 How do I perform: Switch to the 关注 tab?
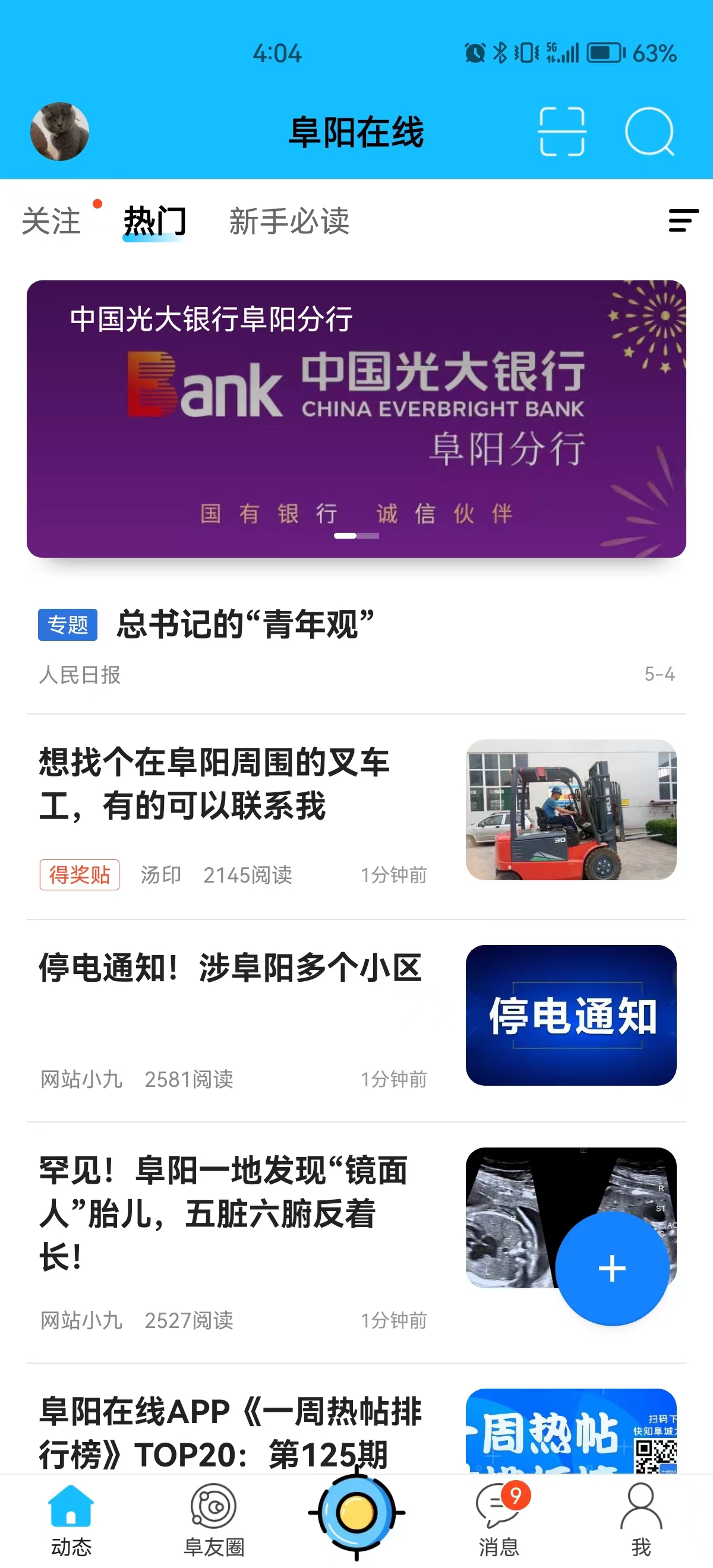(x=50, y=222)
